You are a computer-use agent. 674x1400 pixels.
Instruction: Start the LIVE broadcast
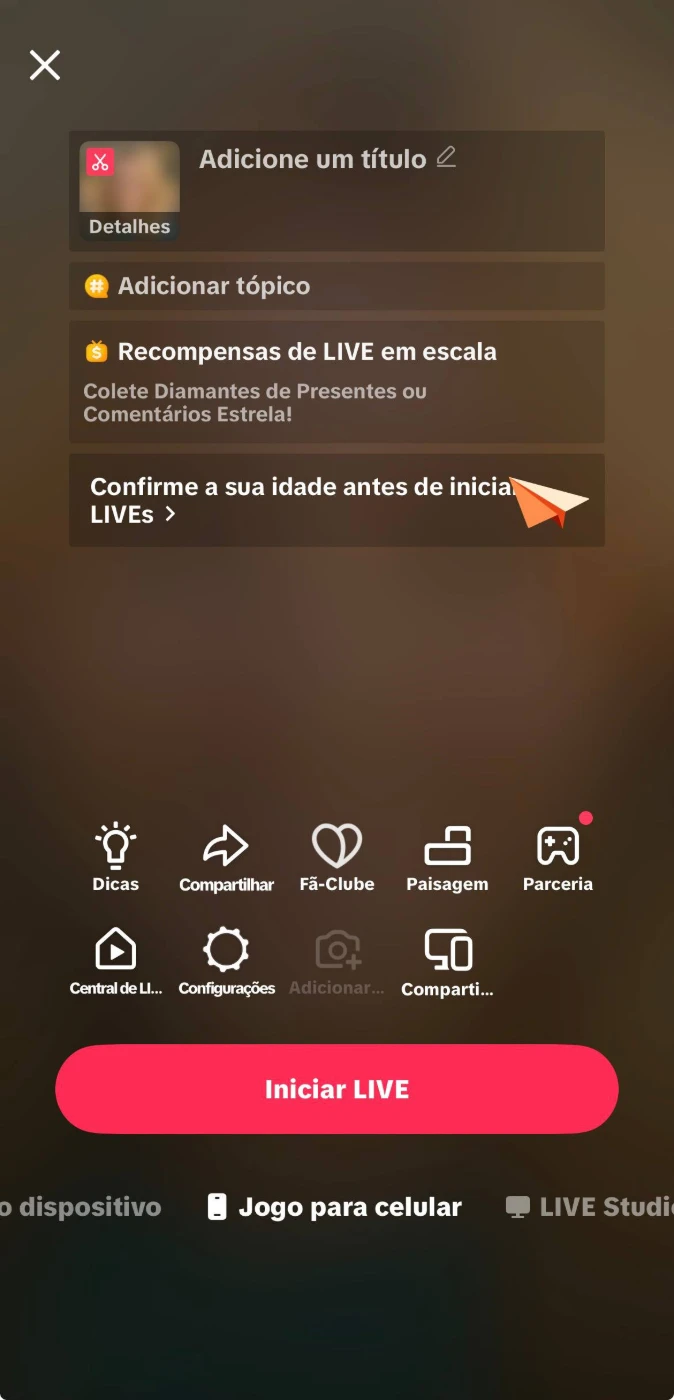click(337, 1089)
